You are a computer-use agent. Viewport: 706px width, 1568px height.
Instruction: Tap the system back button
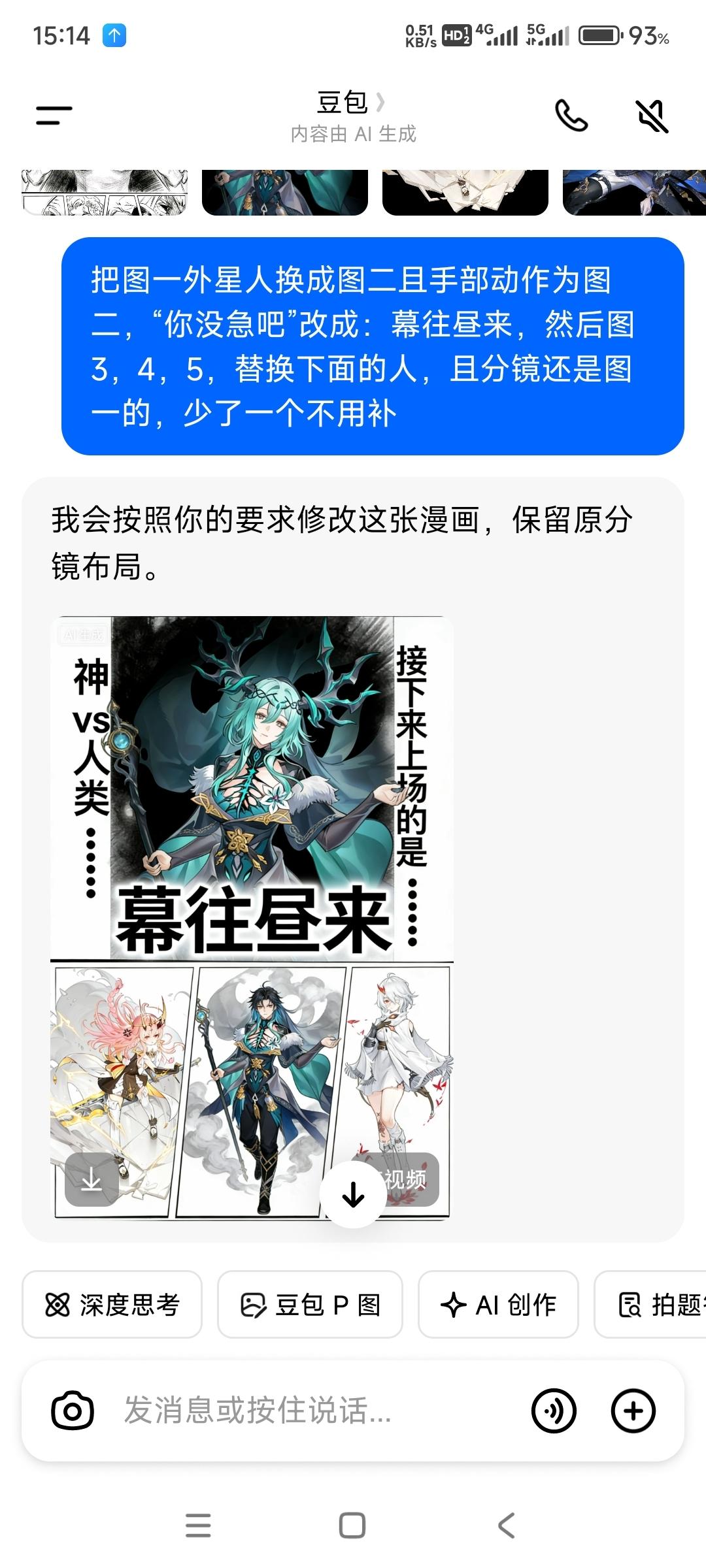[506, 1526]
